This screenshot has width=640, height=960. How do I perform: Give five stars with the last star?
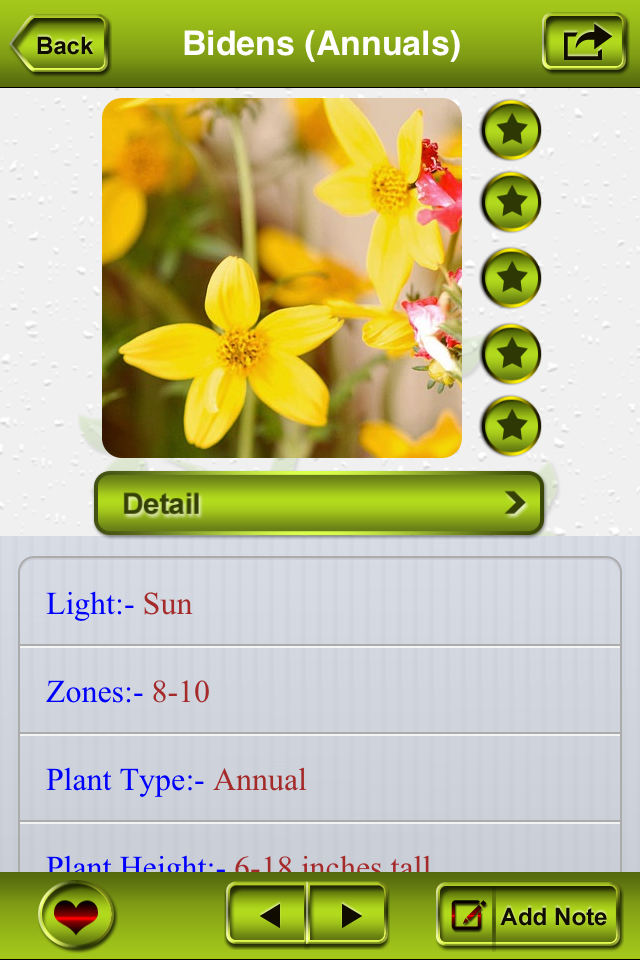[511, 426]
